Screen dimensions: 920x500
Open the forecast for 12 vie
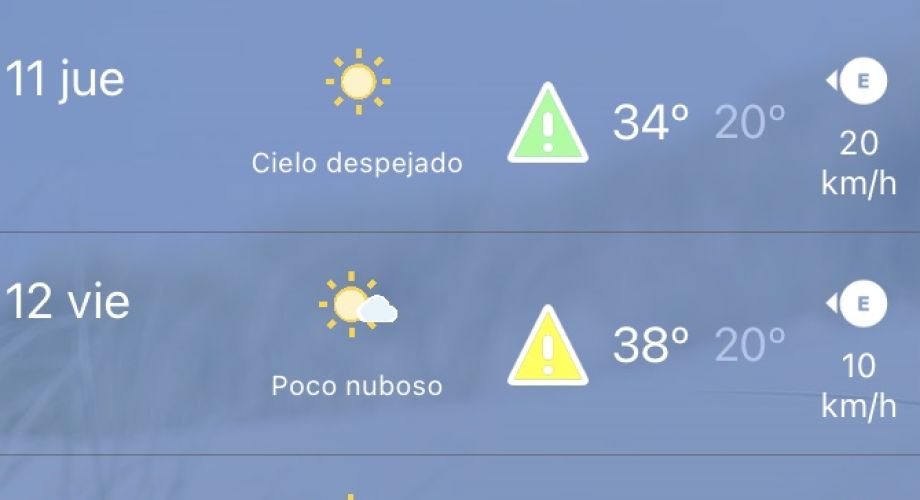tap(68, 302)
